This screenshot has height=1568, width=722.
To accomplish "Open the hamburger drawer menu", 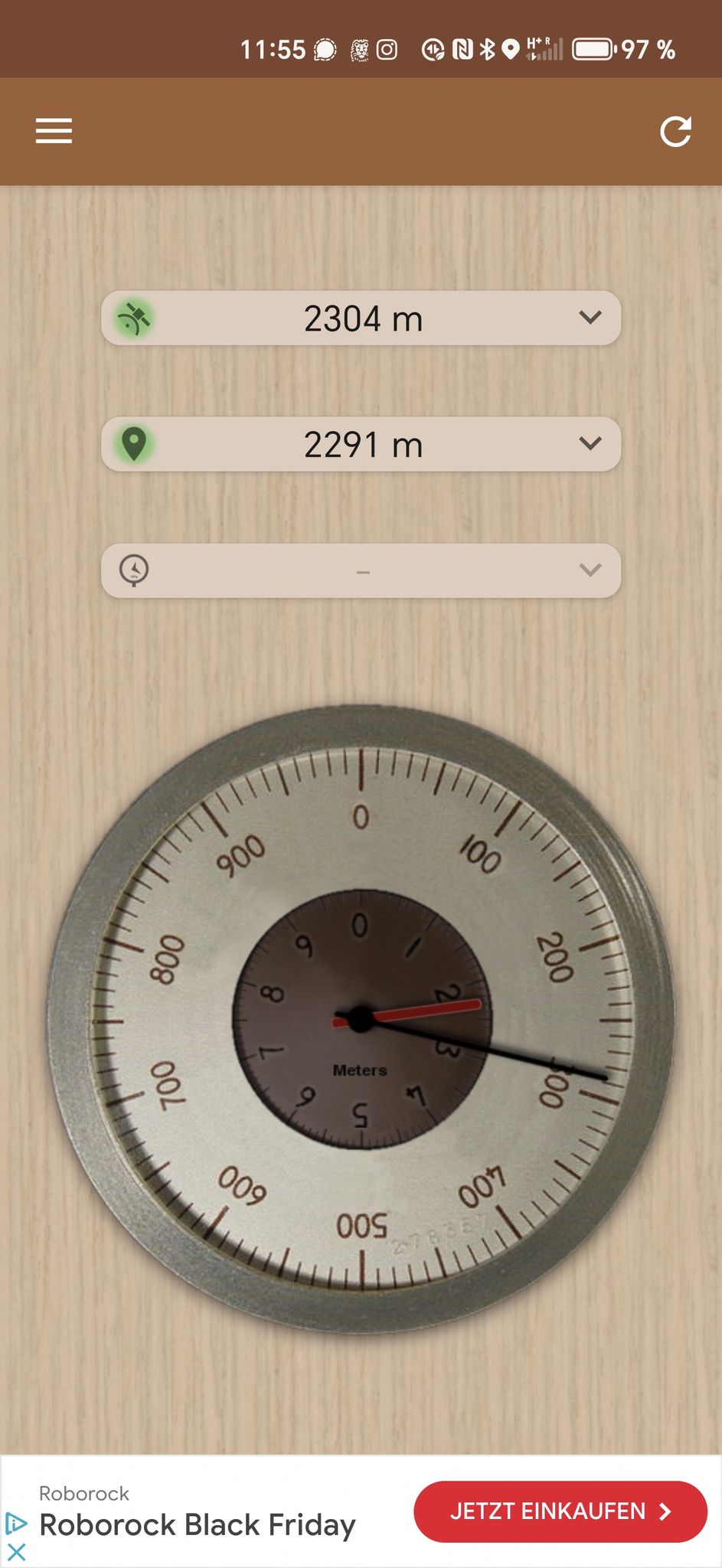I will pyautogui.click(x=54, y=131).
